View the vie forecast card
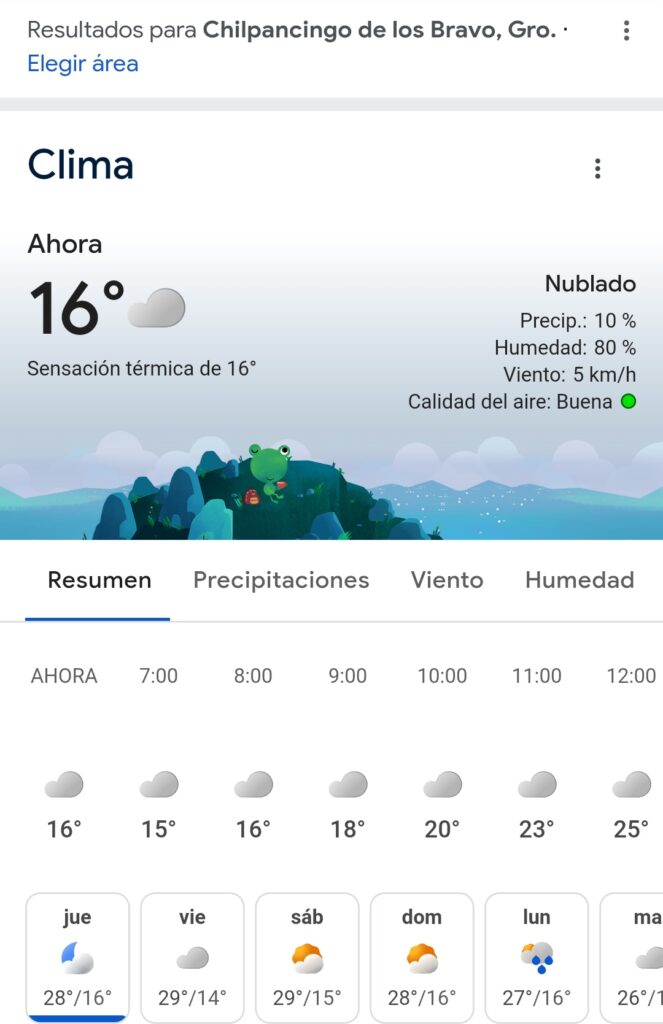663x1024 pixels. 192,957
